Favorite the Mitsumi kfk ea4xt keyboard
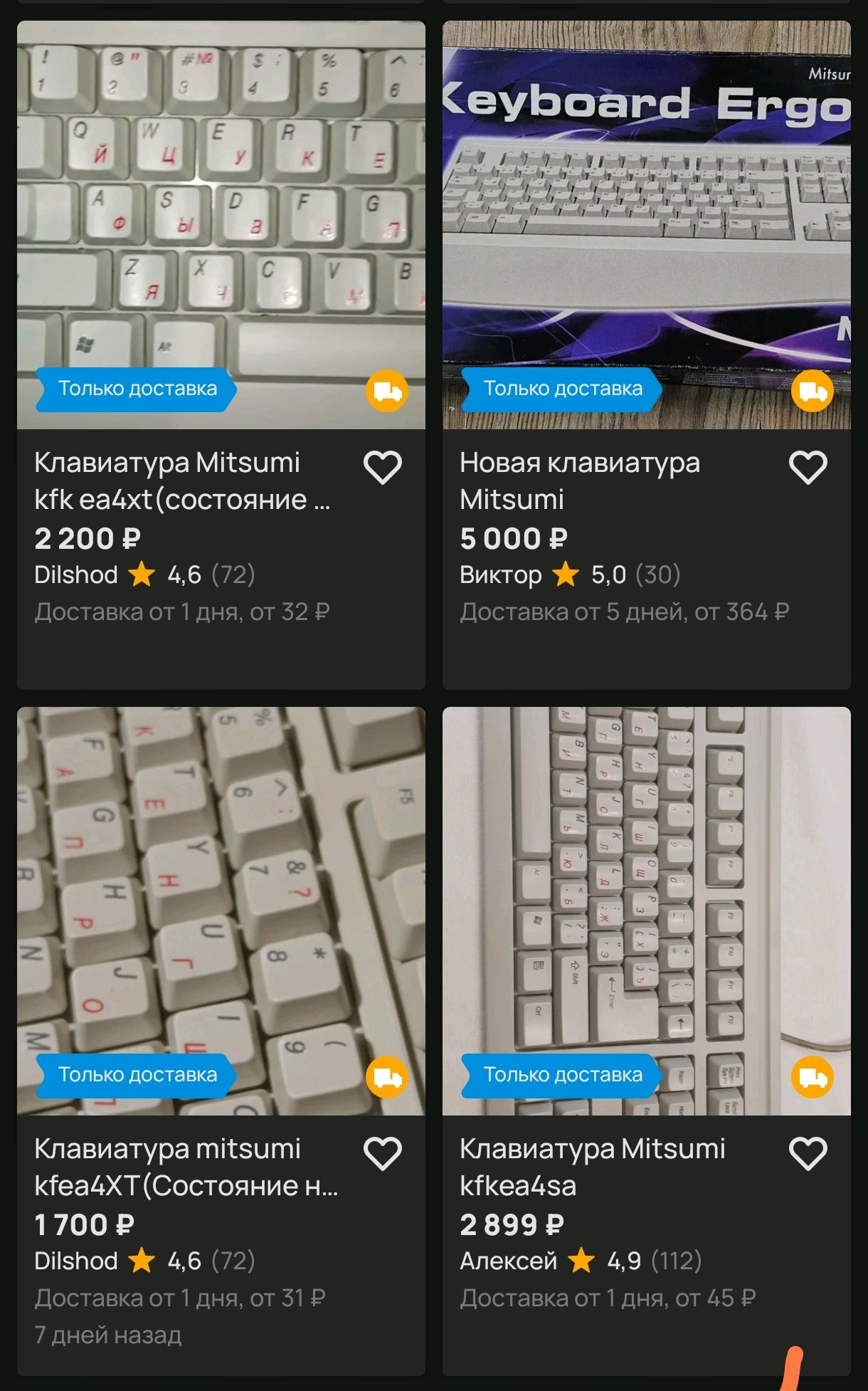 coord(383,468)
